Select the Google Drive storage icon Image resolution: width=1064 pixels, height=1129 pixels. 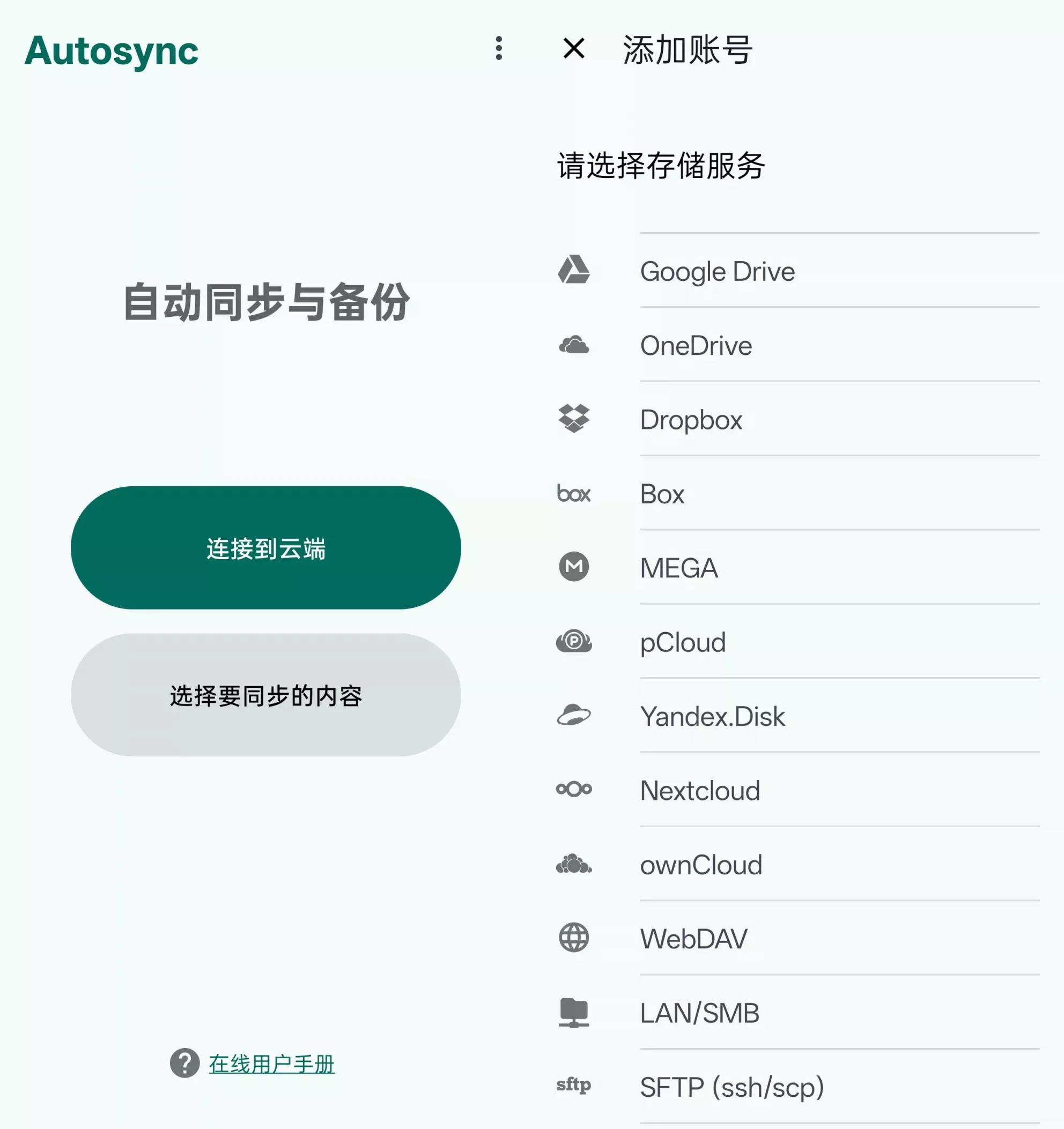tap(574, 271)
